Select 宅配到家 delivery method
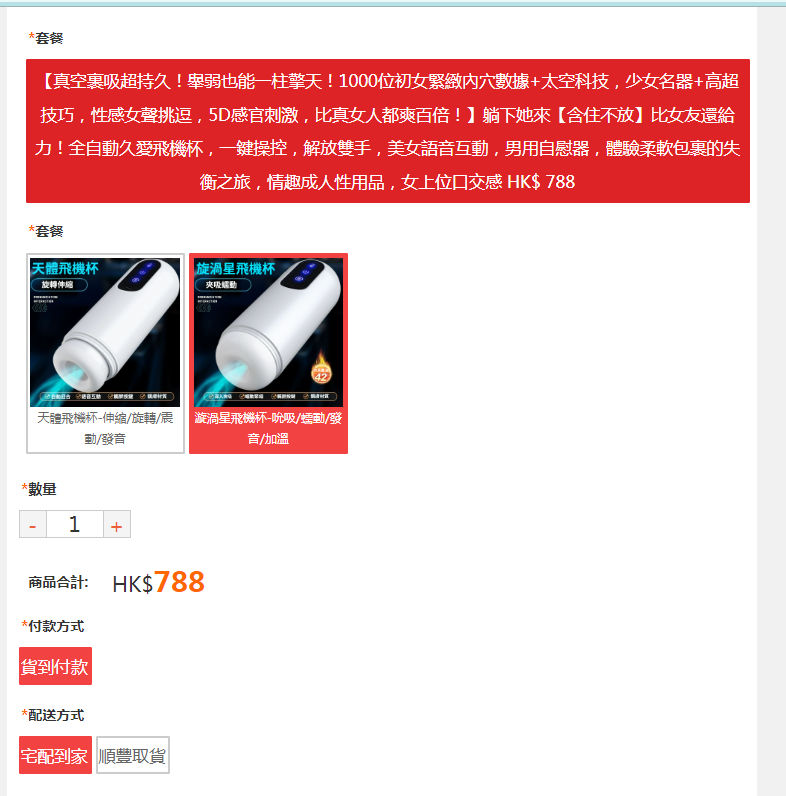786x796 pixels. coord(55,755)
